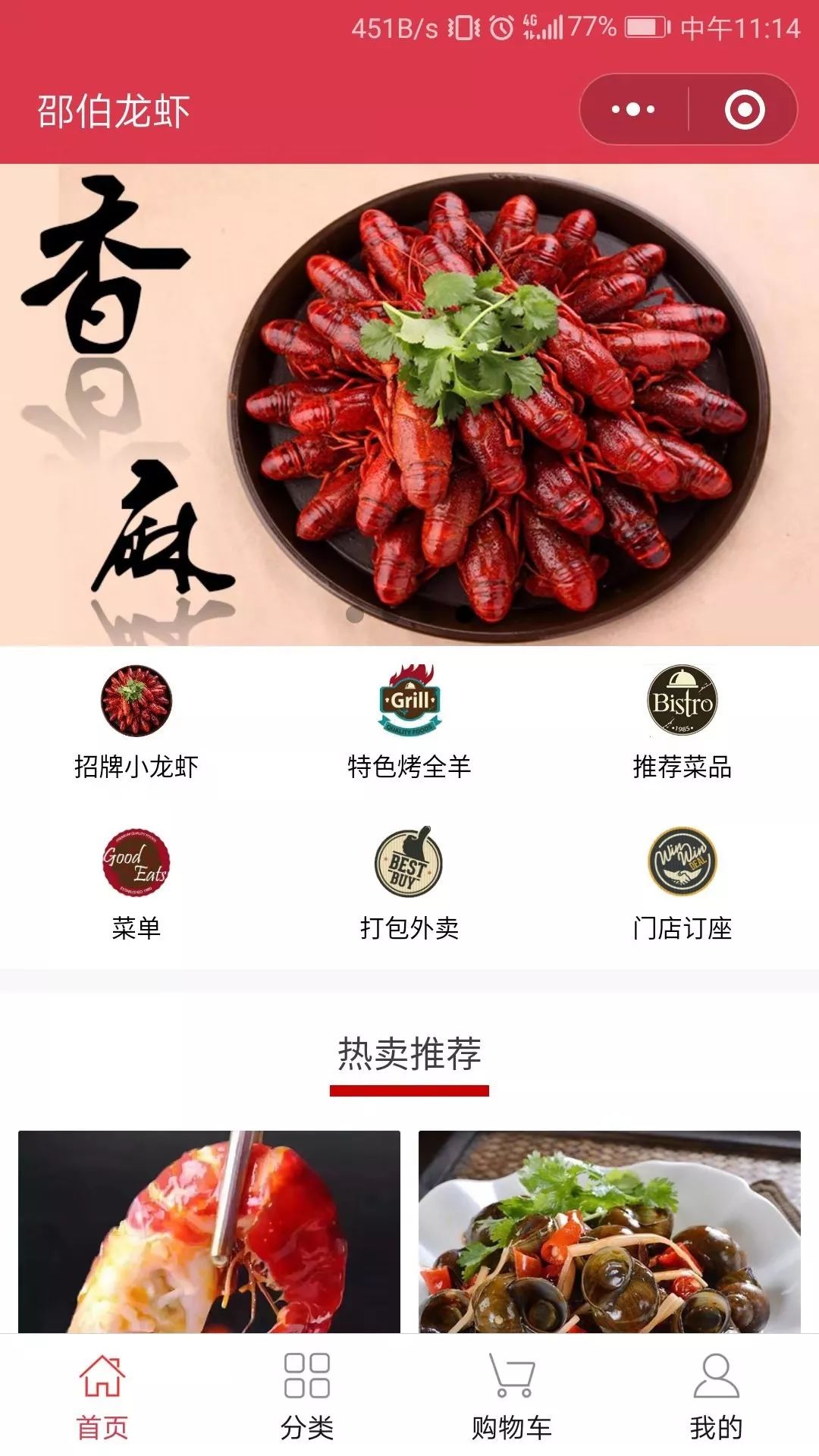The height and width of the screenshot is (1456, 819).
Task: Switch to the 分类 tab
Action: [x=307, y=1396]
